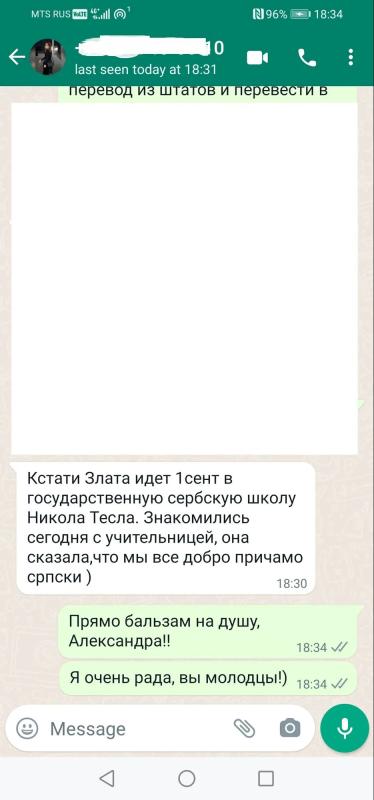This screenshot has width=374, height=800.
Task: Open contact info via last seen header
Action: [146, 70]
